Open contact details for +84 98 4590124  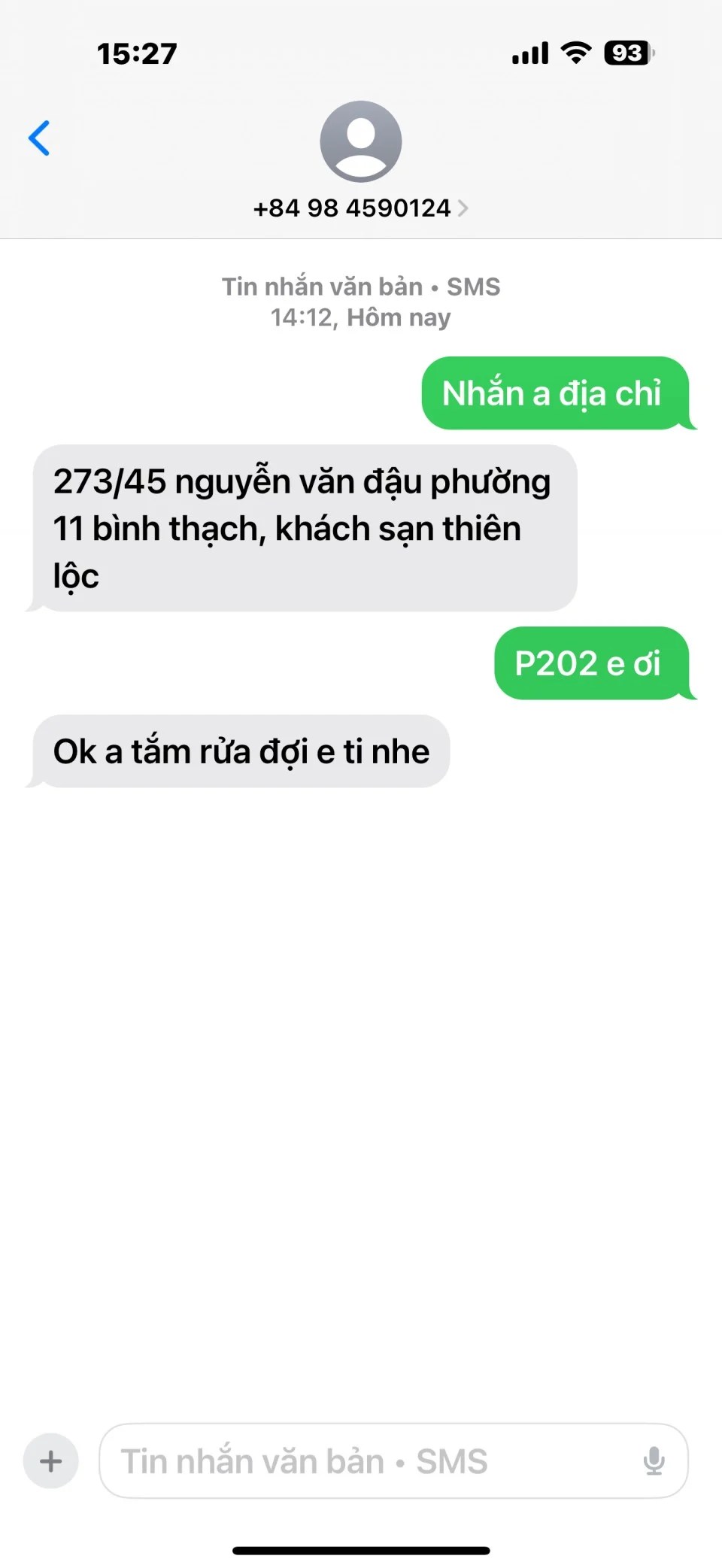pos(360,208)
